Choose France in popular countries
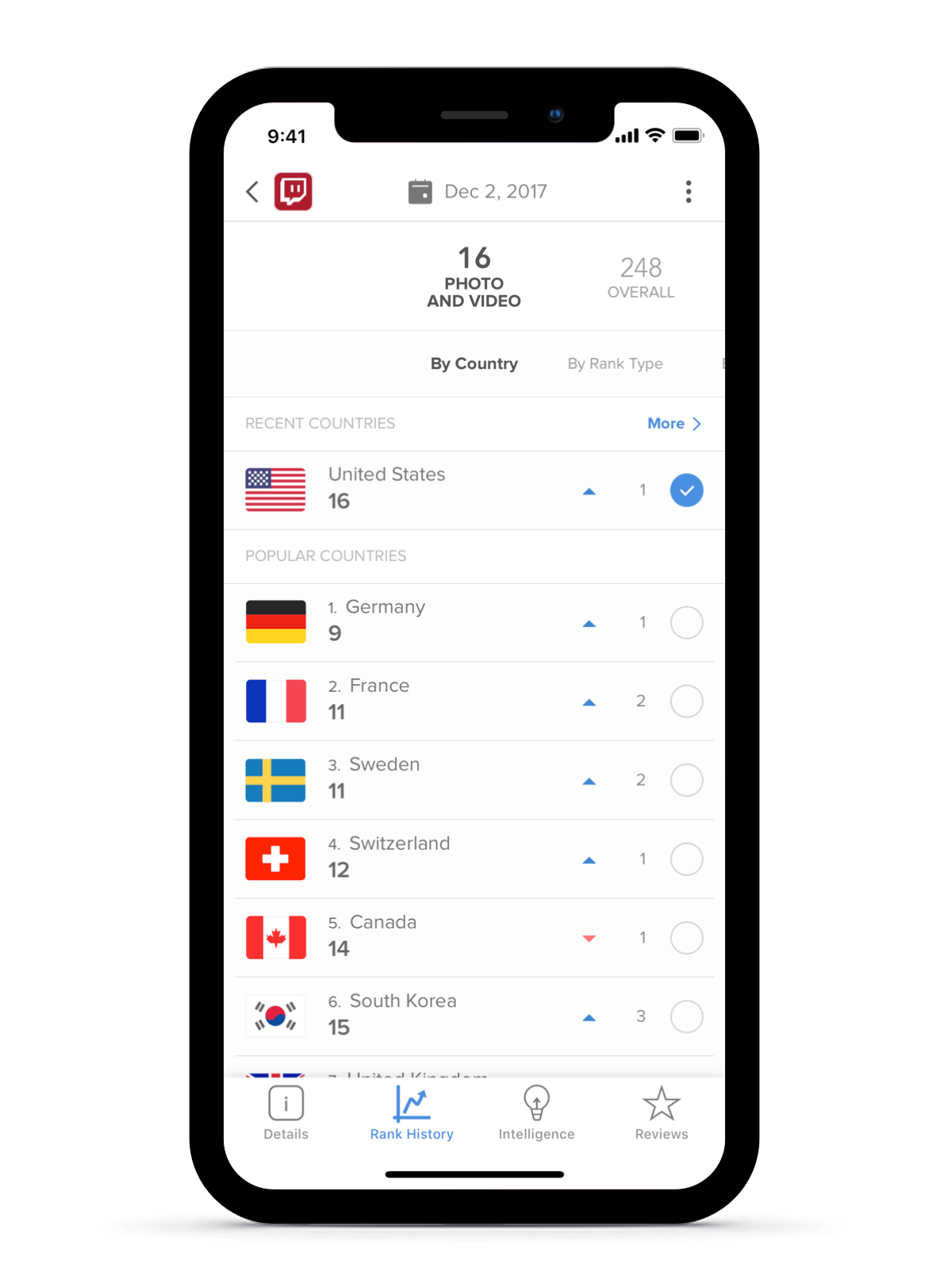 tap(686, 701)
